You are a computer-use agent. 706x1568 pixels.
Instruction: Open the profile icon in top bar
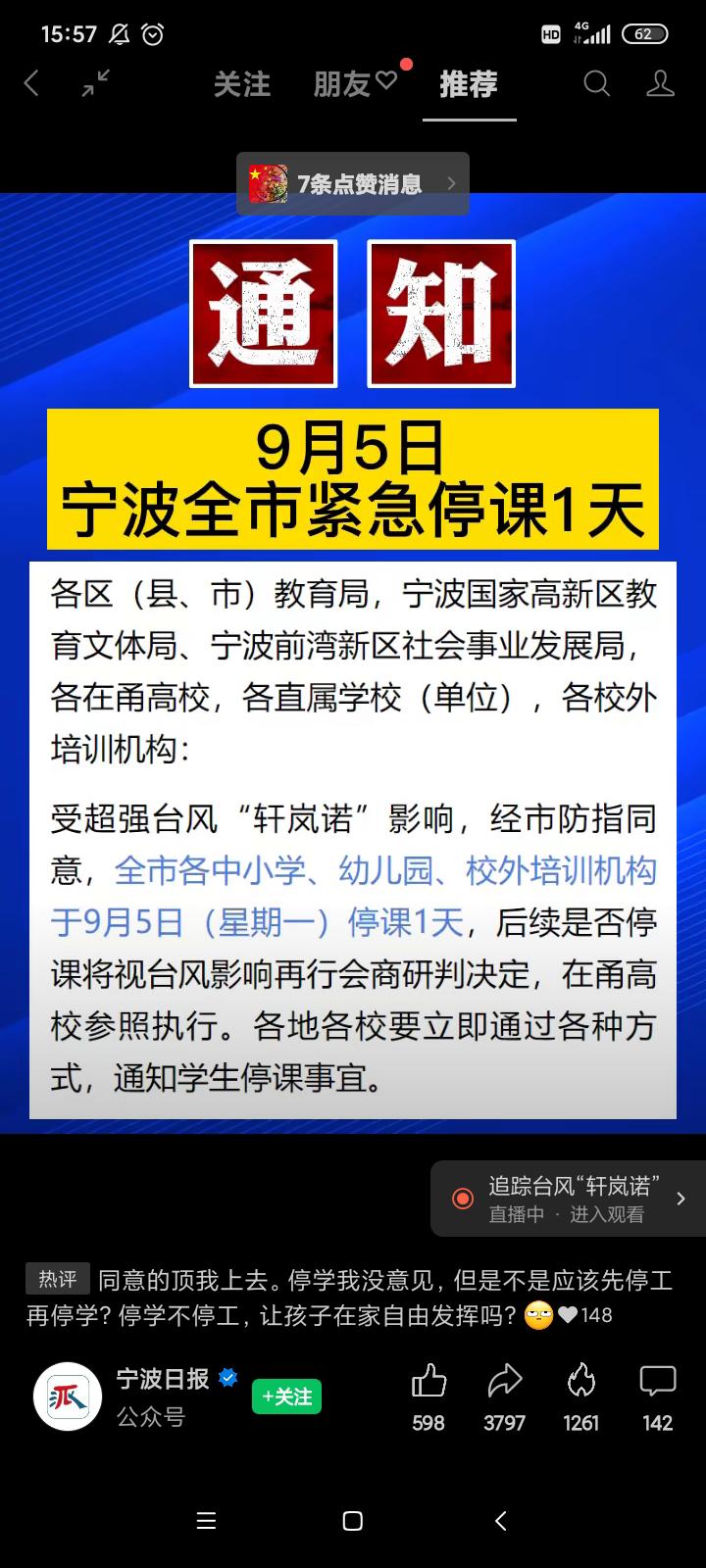coord(660,83)
